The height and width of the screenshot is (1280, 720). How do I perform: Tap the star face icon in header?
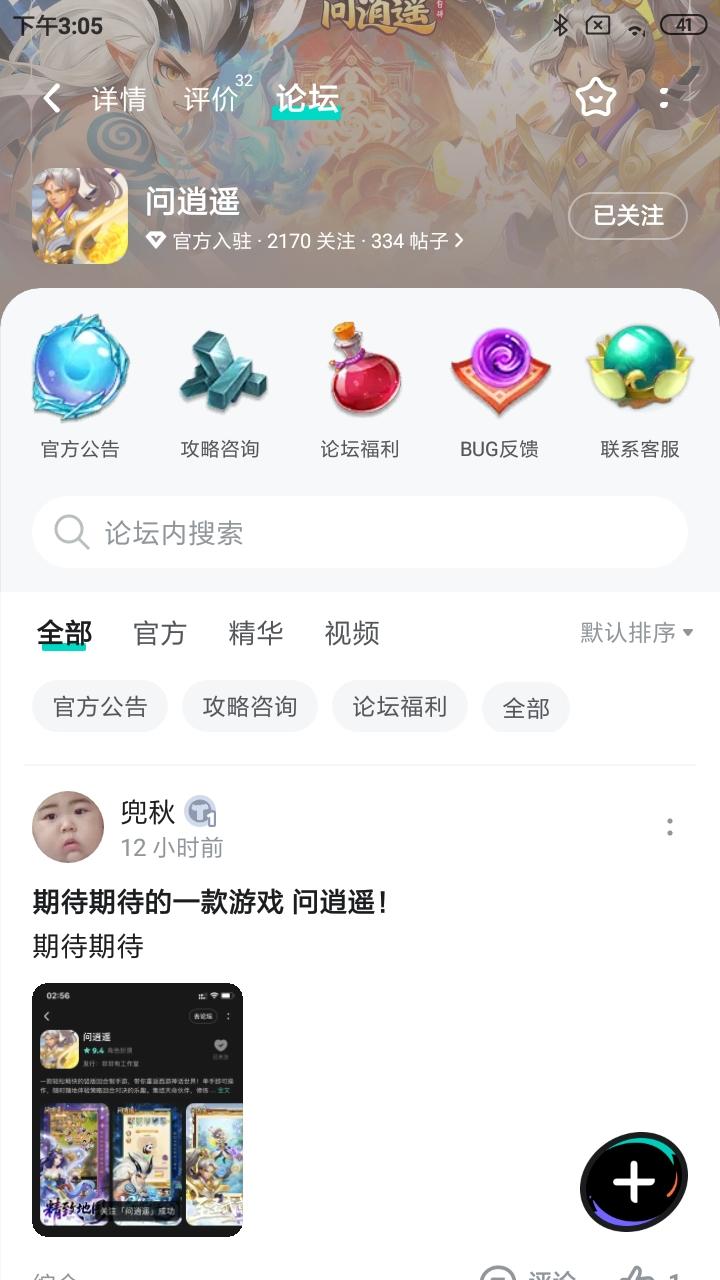pos(596,97)
